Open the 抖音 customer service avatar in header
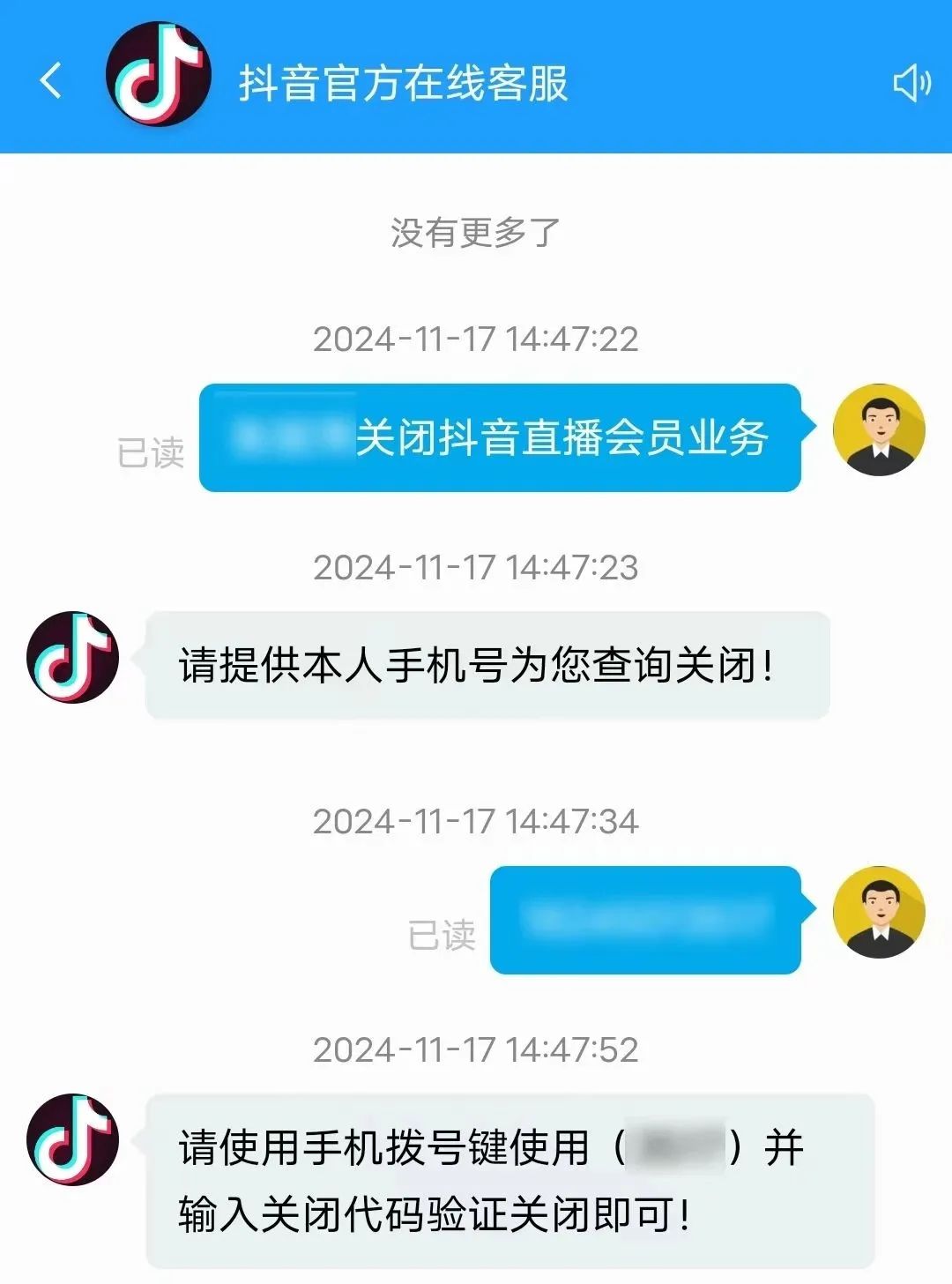 [159, 75]
